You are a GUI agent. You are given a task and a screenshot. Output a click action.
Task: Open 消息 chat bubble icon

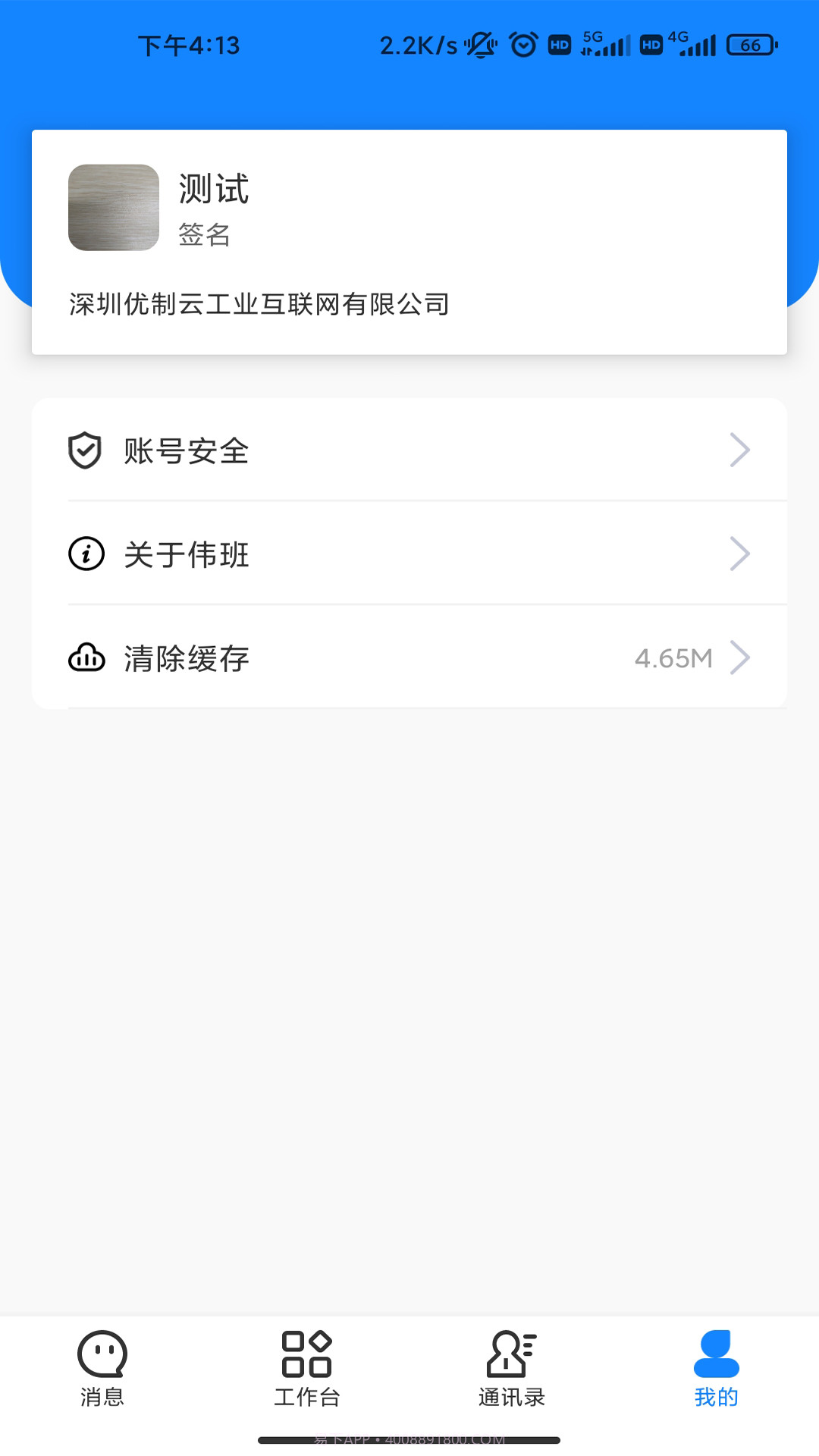102,1355
